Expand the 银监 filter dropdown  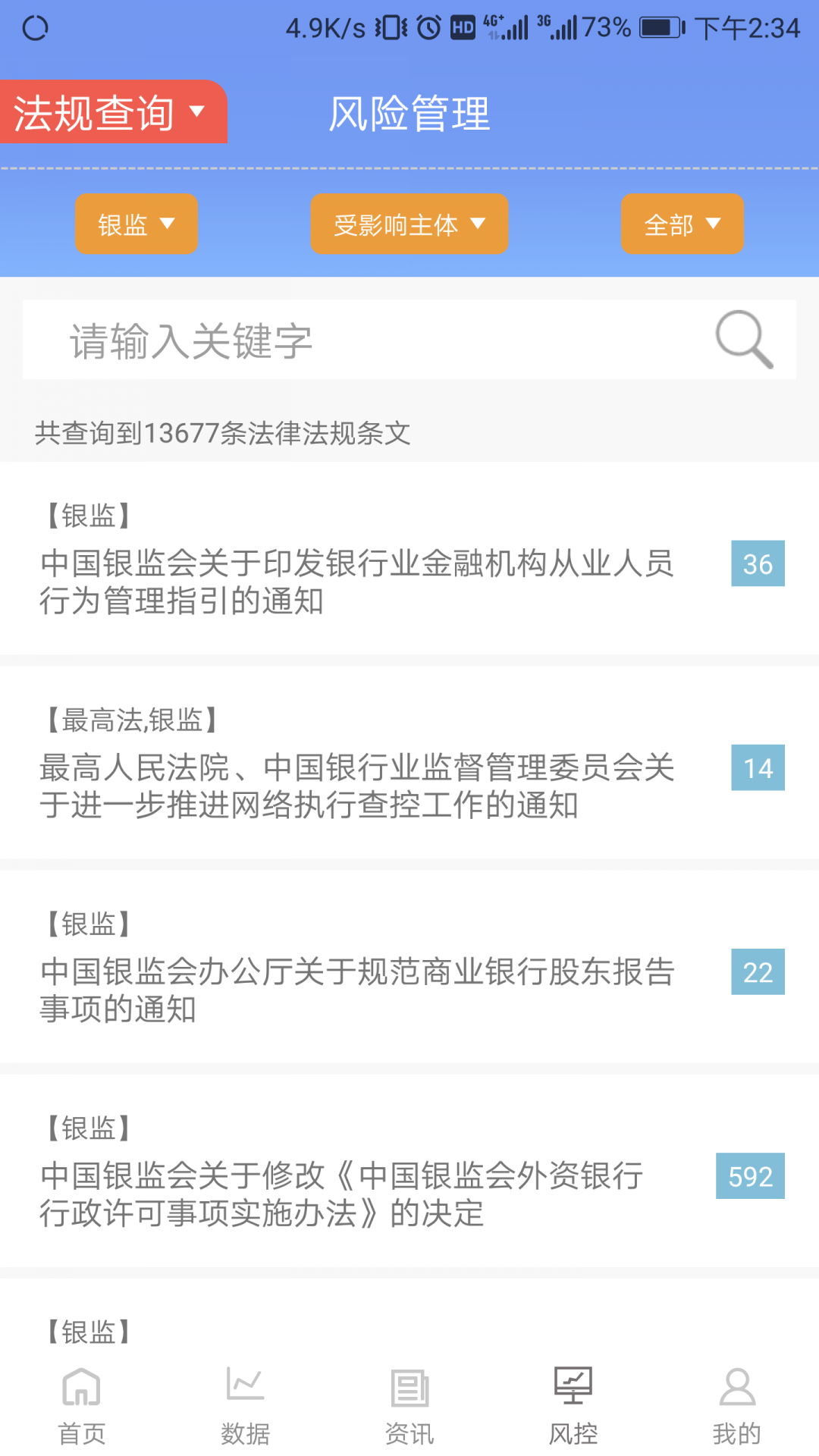point(136,224)
